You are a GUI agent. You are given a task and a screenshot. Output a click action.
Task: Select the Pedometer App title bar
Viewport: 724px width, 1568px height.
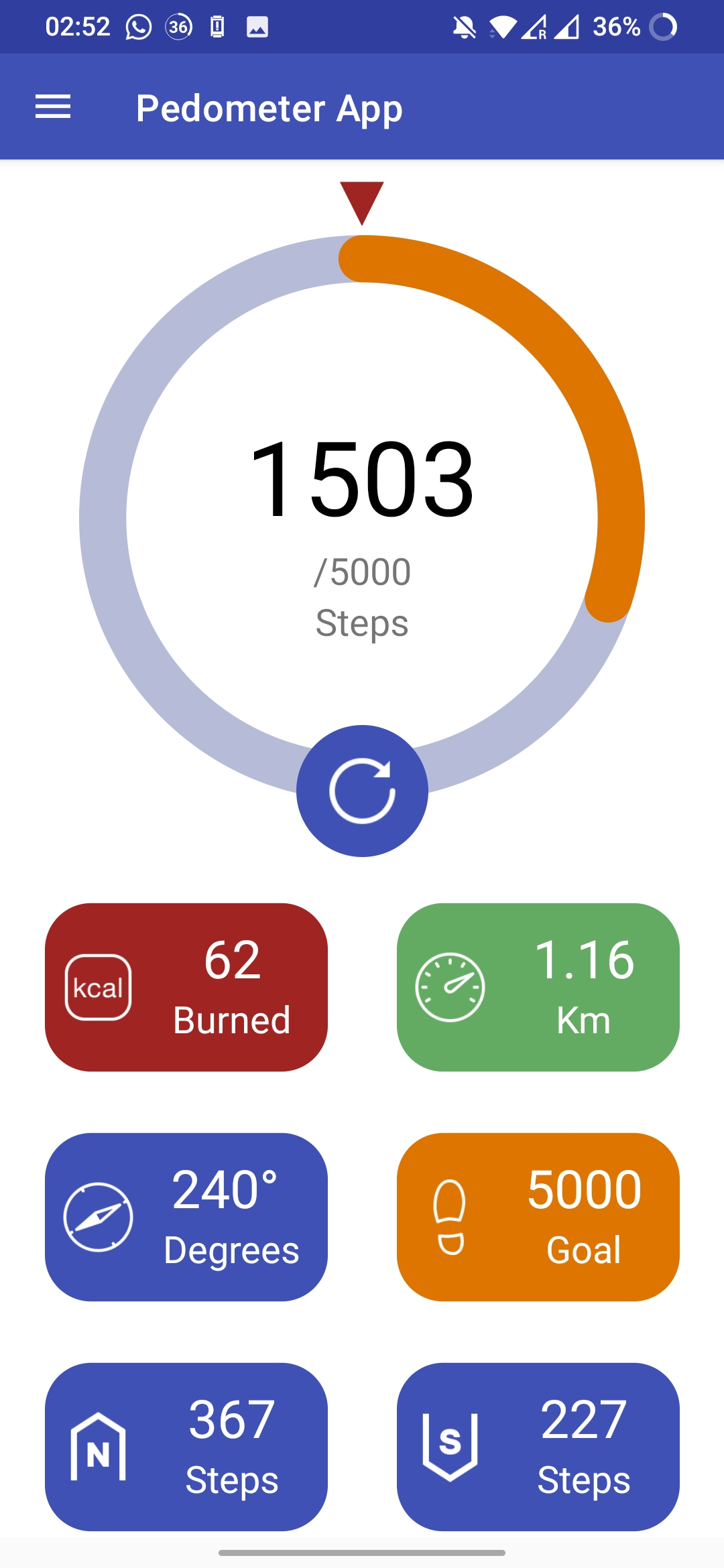click(269, 107)
